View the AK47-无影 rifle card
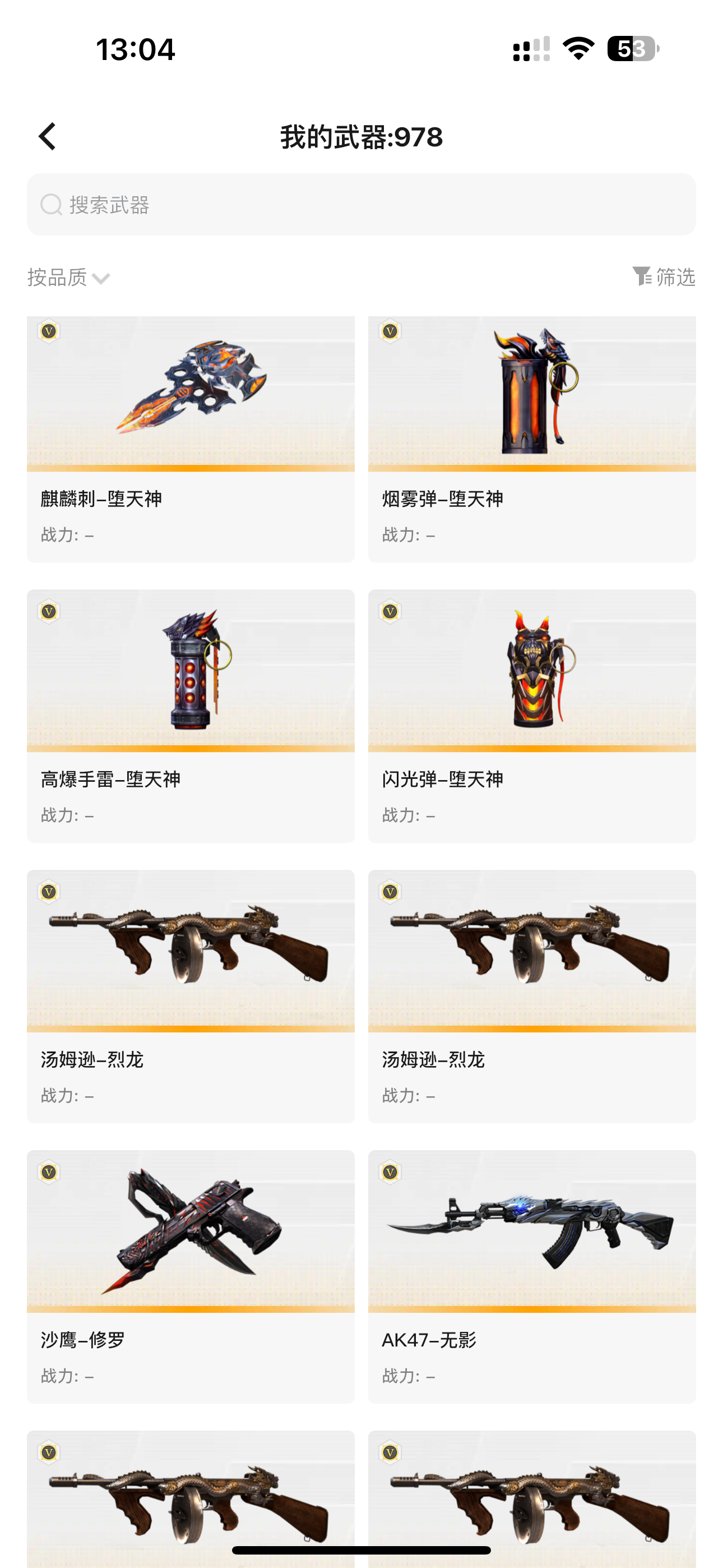723x1568 pixels. point(532,1276)
